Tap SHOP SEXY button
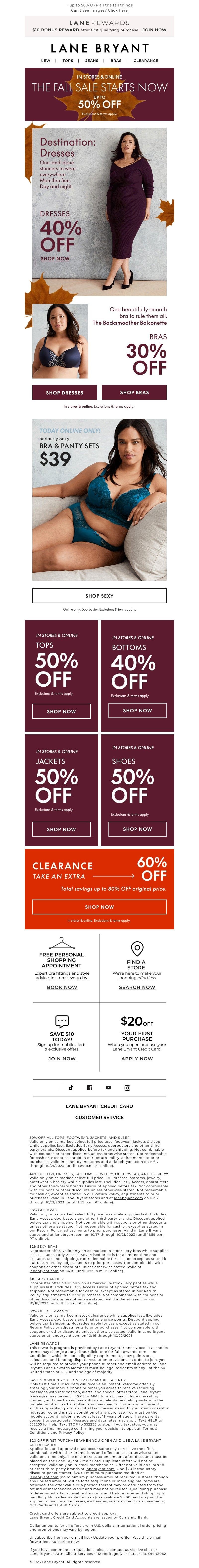Viewport: 199px width, 1568px height. (x=99, y=595)
